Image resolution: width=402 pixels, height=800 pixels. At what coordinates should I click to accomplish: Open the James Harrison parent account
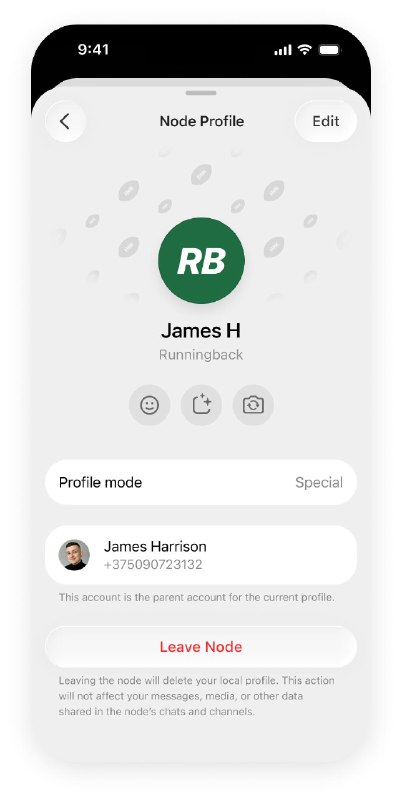point(201,555)
